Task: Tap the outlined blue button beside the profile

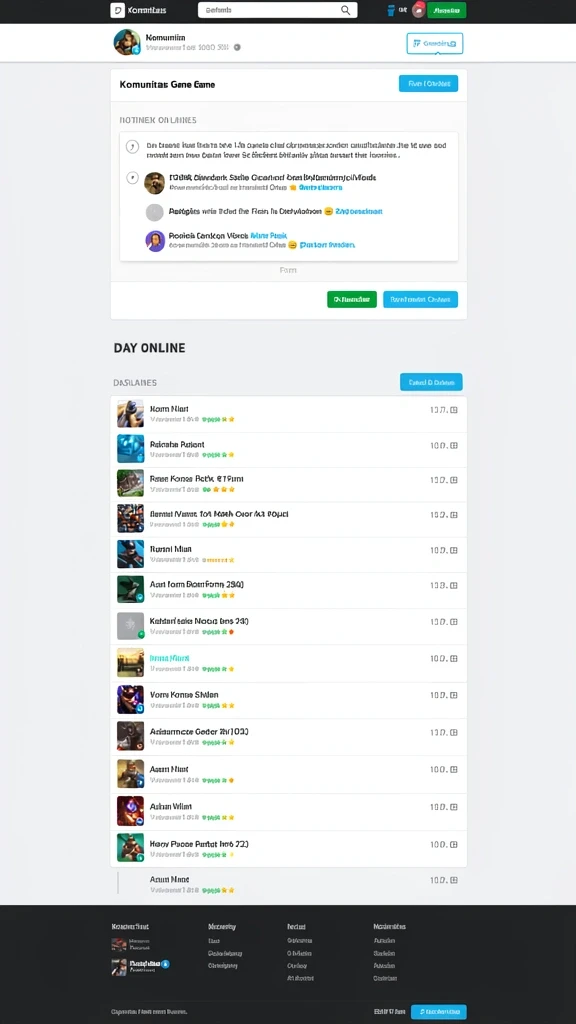Action: [x=434, y=43]
